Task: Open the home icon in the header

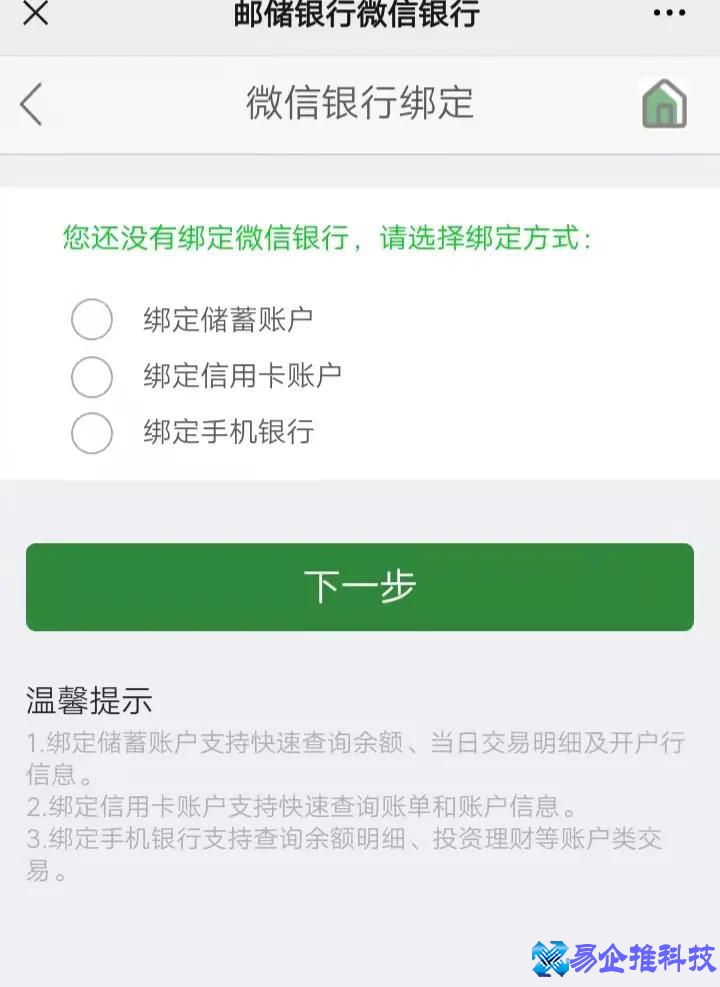Action: click(x=662, y=102)
